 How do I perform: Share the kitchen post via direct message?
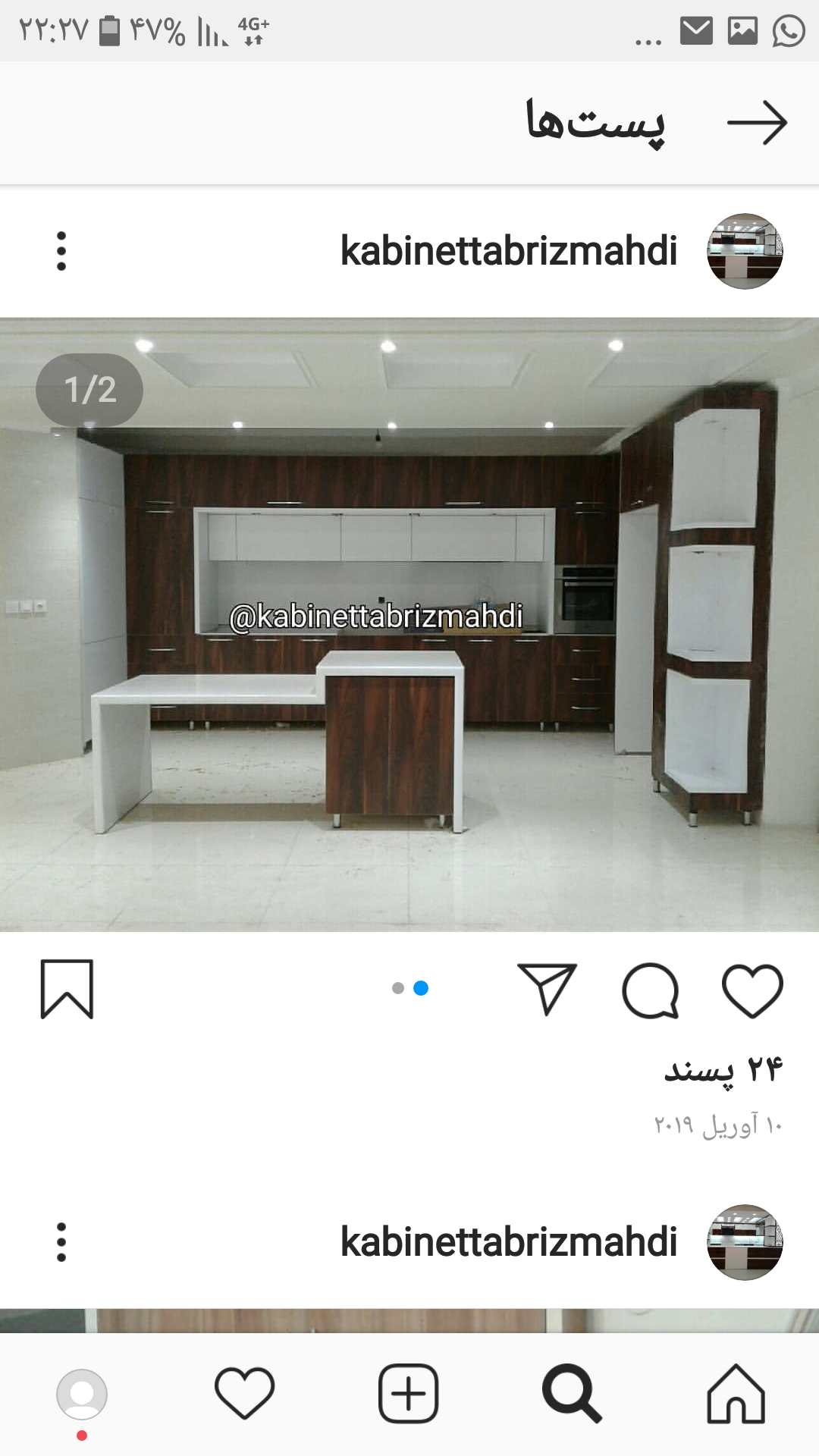coord(547,988)
